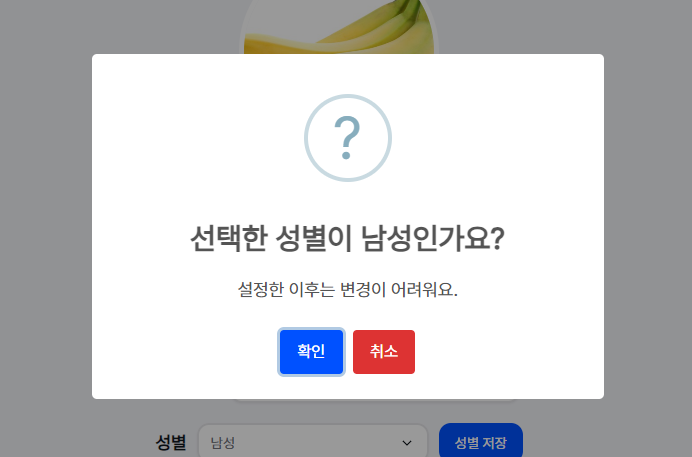Confirm with the blue 확인 button
This screenshot has width=692, height=457.
click(312, 352)
